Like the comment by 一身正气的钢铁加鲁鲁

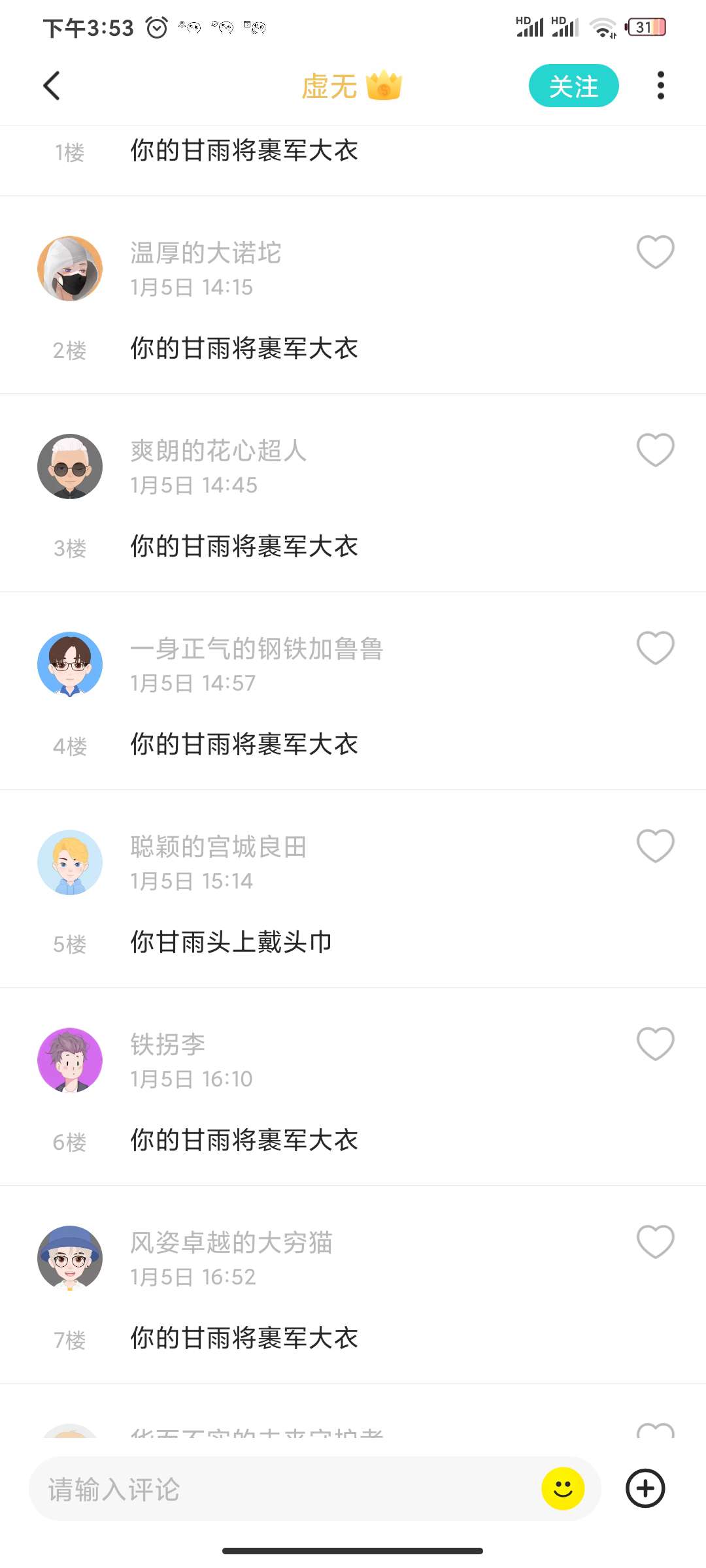tap(655, 648)
